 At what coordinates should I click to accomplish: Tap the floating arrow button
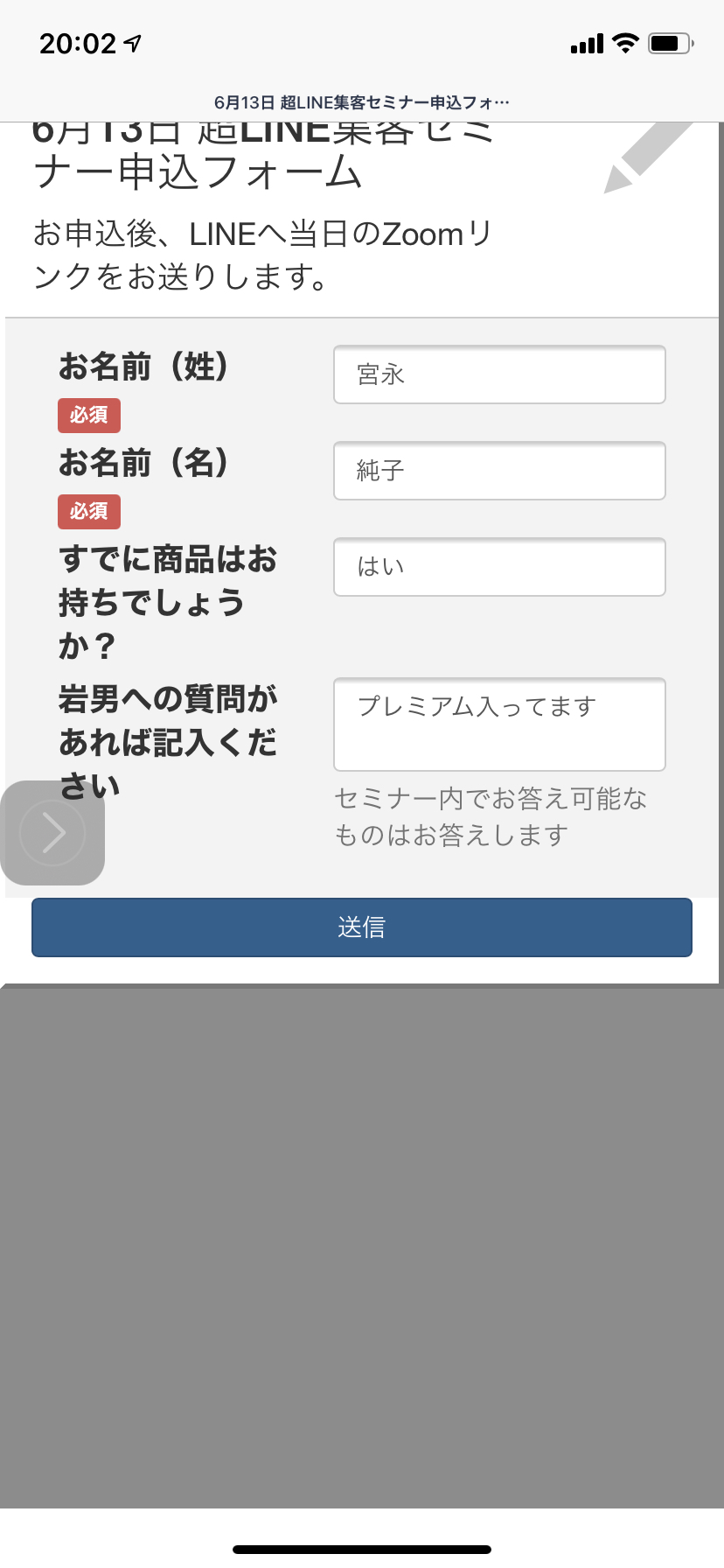coord(52,833)
